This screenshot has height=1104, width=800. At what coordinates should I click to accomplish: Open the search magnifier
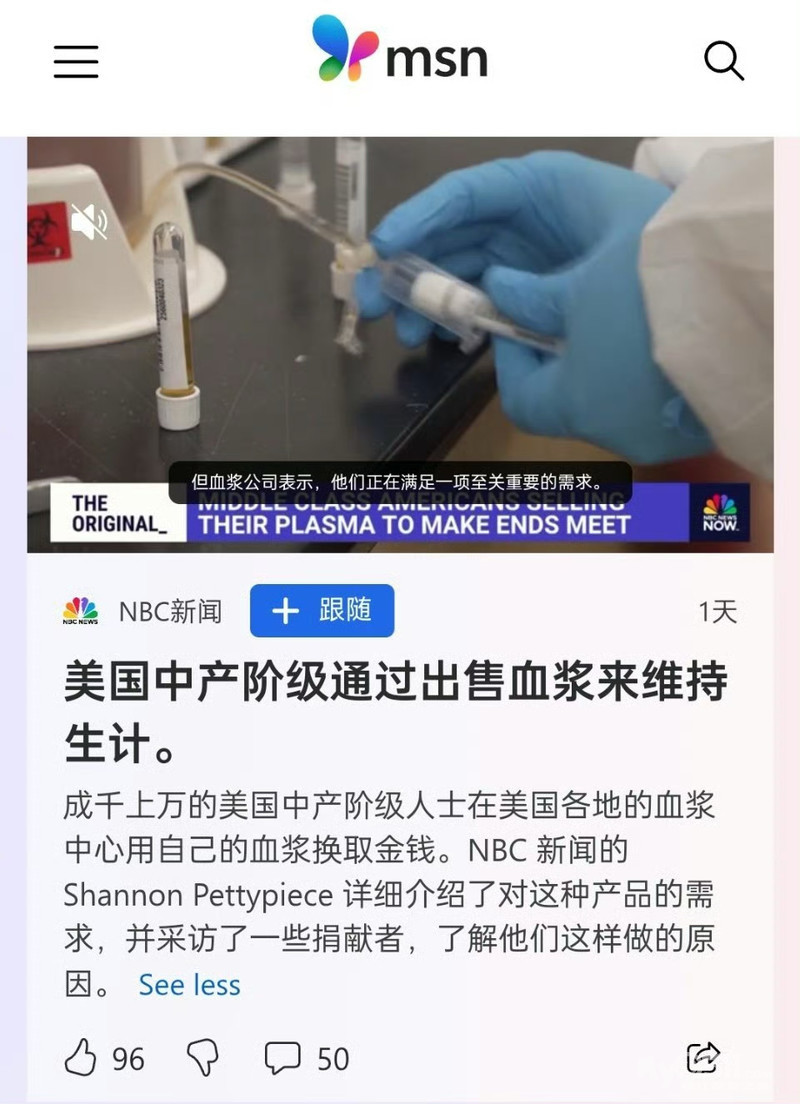pyautogui.click(x=724, y=61)
